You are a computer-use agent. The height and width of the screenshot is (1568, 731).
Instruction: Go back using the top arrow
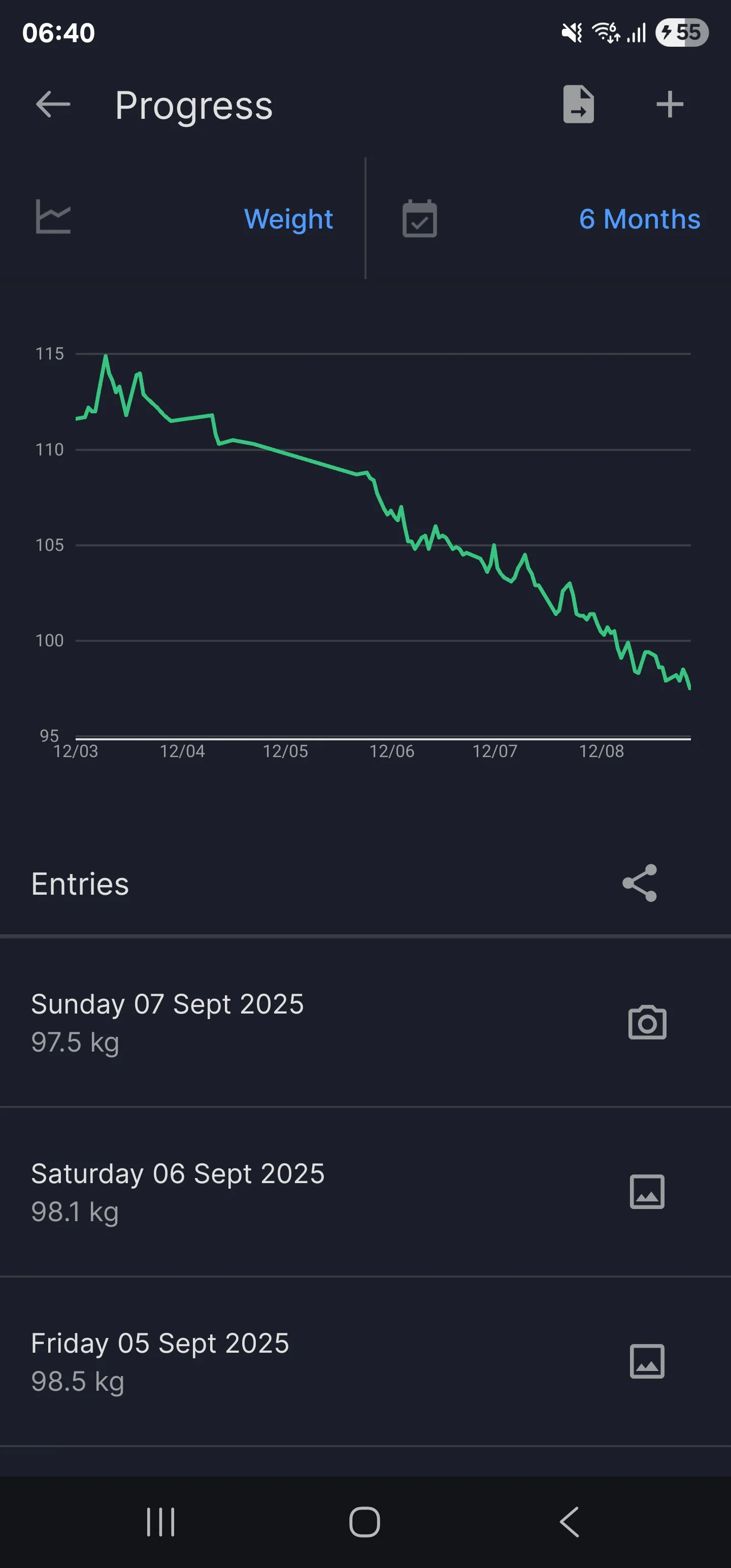[53, 105]
